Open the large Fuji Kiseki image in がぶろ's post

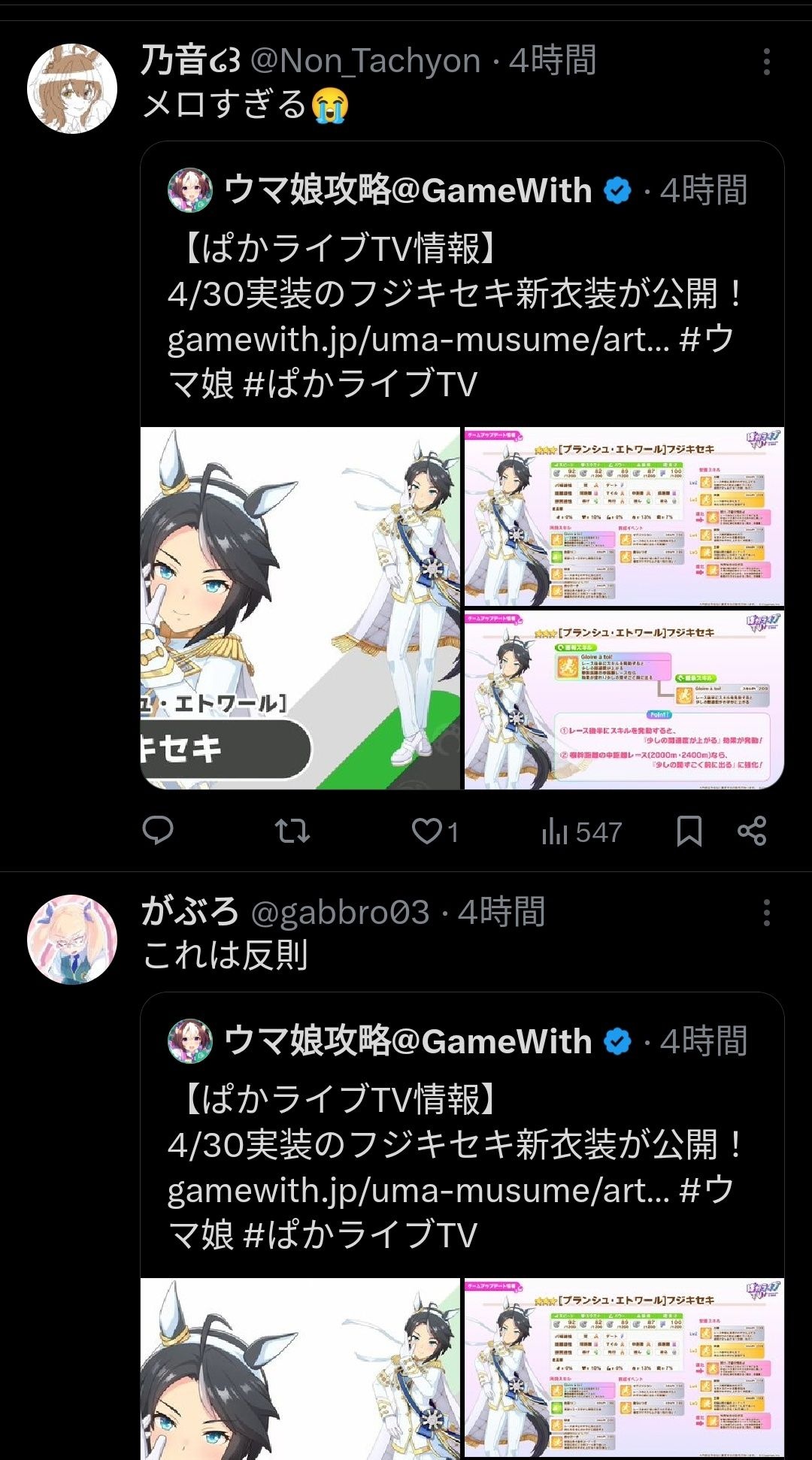pos(300,1368)
